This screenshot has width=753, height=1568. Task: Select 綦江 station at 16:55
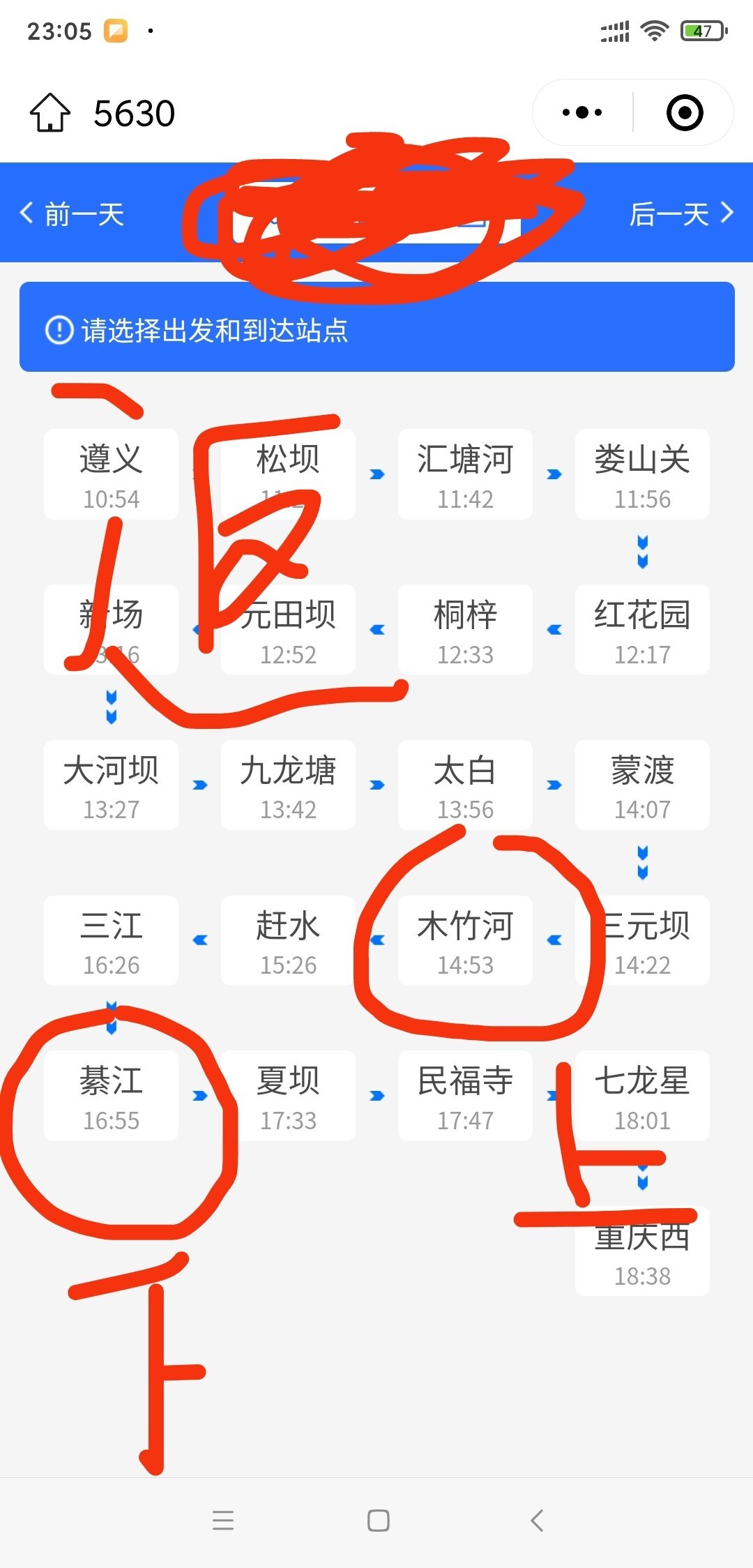click(x=111, y=1096)
